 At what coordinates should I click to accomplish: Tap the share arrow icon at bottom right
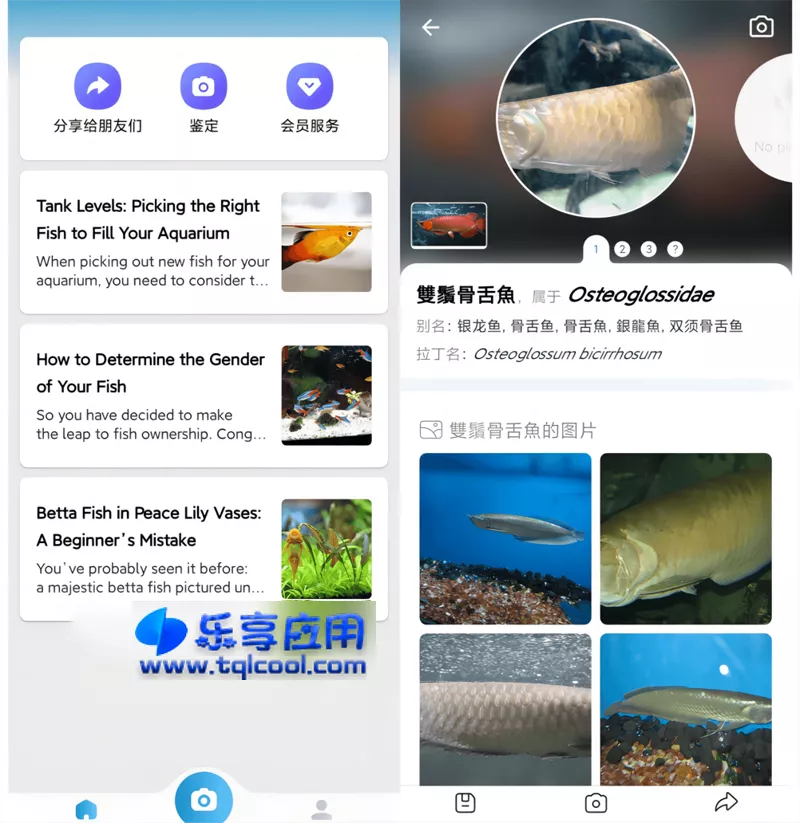(x=726, y=802)
